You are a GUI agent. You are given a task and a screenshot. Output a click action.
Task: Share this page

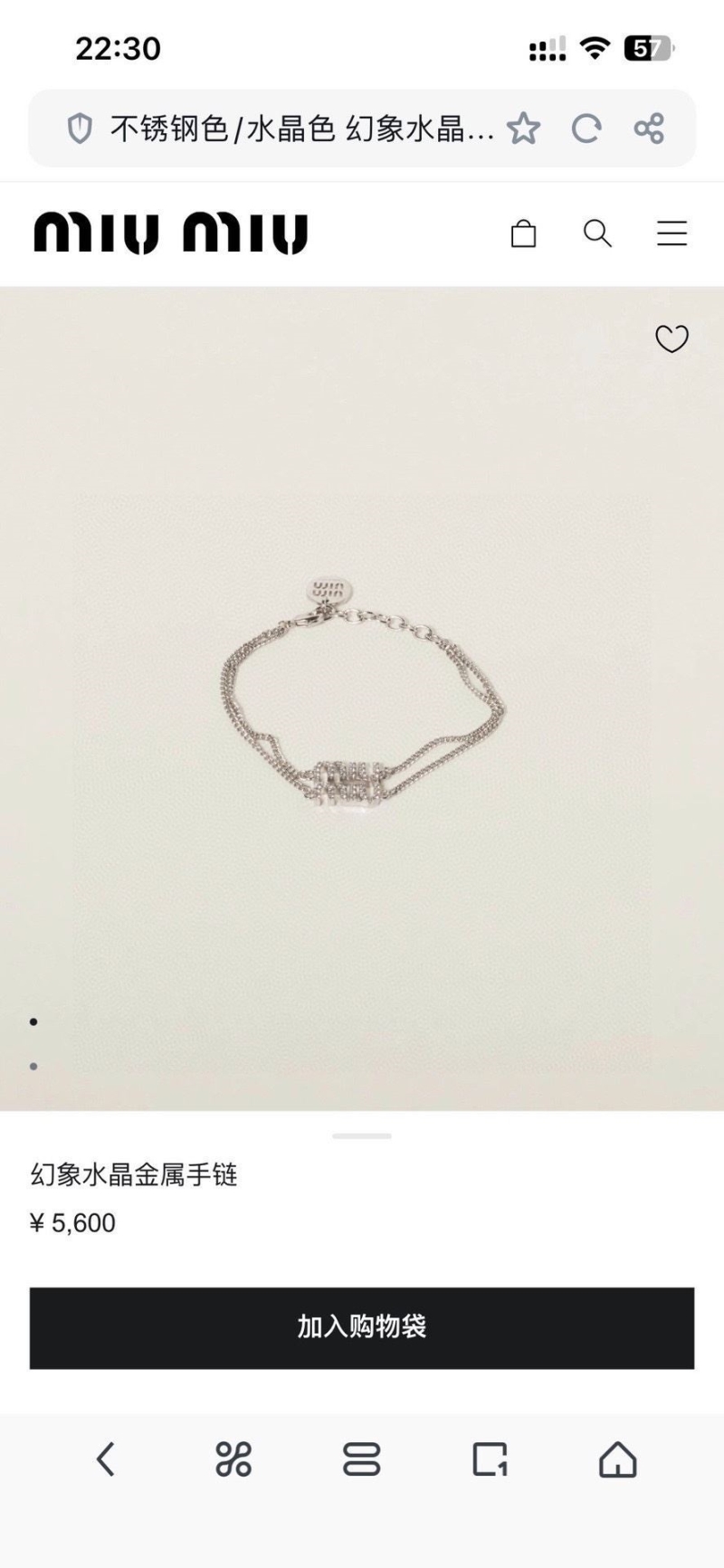coord(649,129)
